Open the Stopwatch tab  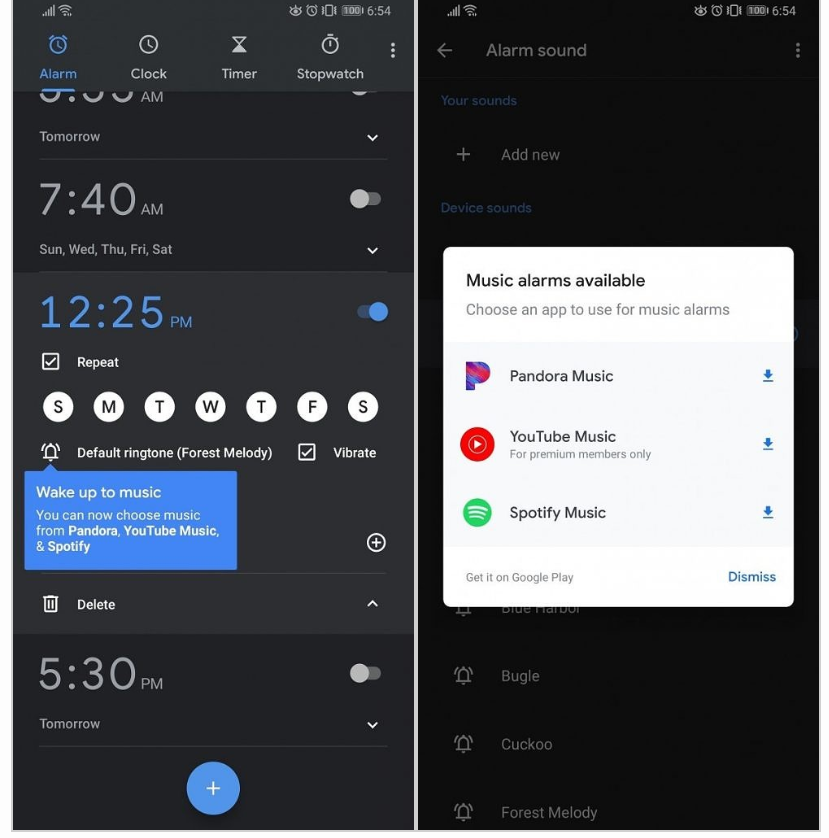click(330, 58)
